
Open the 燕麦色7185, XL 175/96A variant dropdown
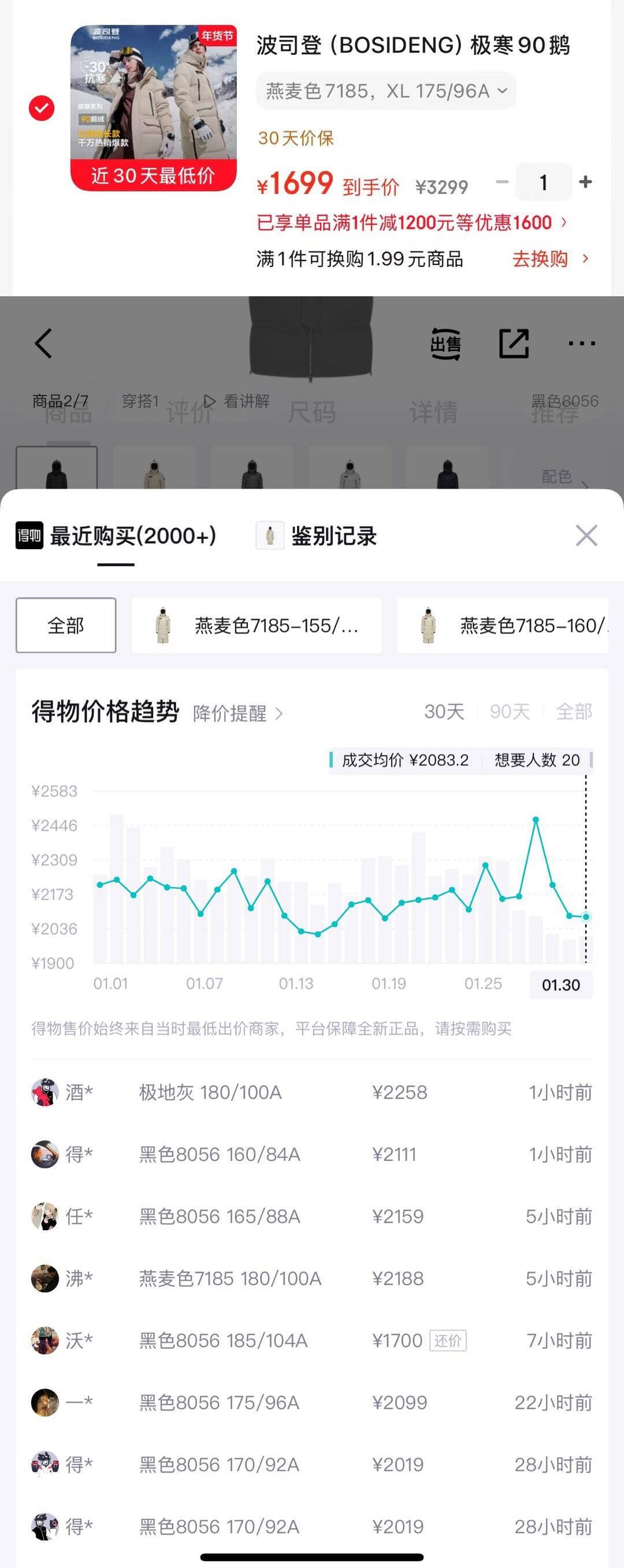click(386, 91)
